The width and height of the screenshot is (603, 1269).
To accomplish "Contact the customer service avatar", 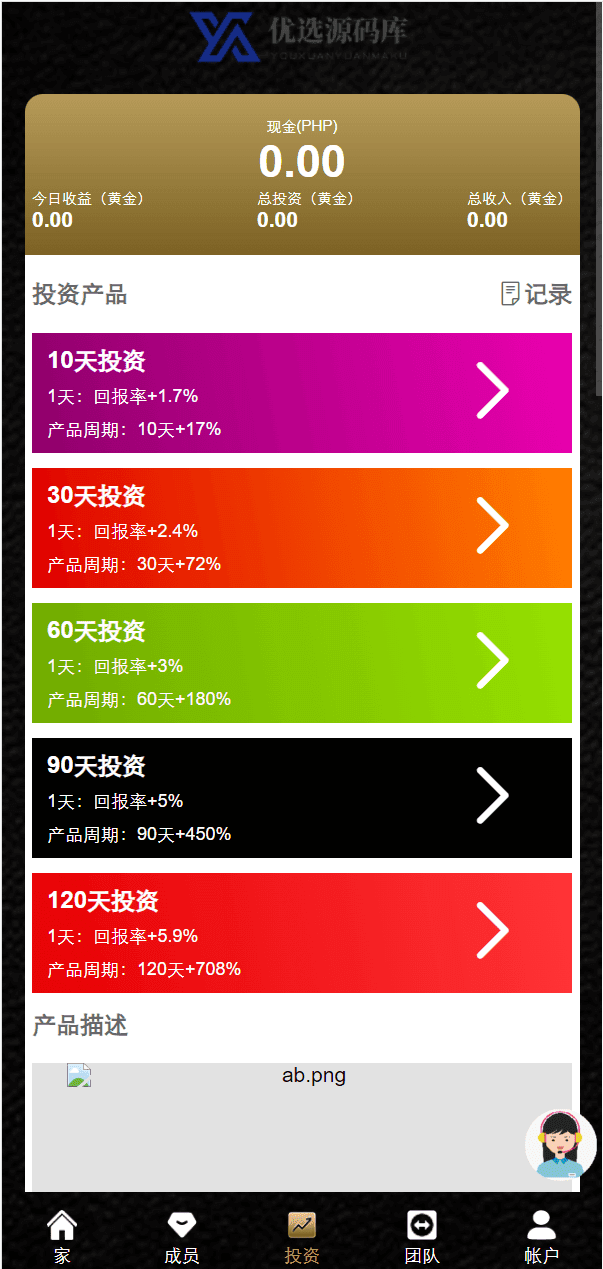I will click(560, 1144).
